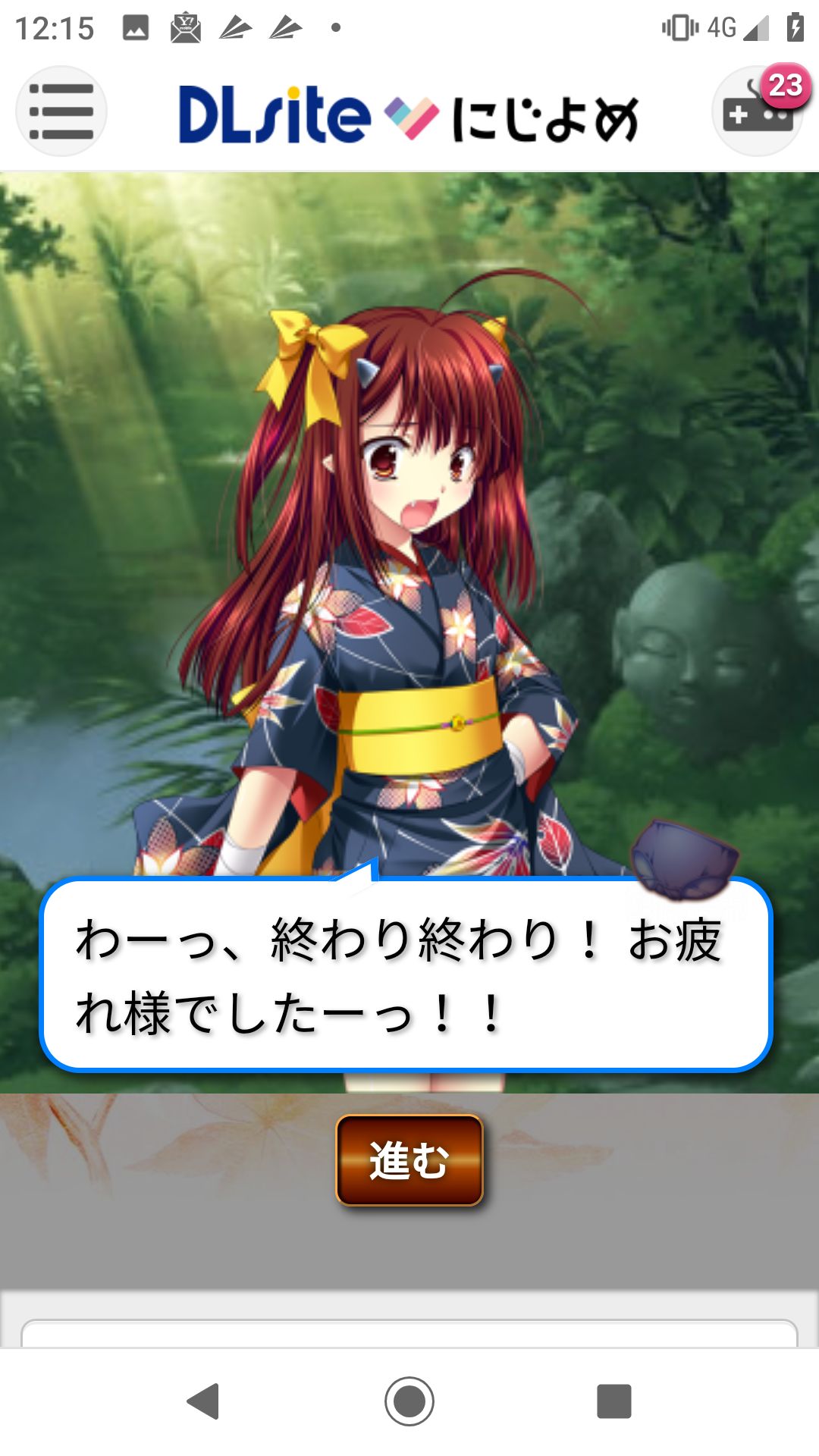
Task: Go back with the system back button
Action: pos(203,1401)
